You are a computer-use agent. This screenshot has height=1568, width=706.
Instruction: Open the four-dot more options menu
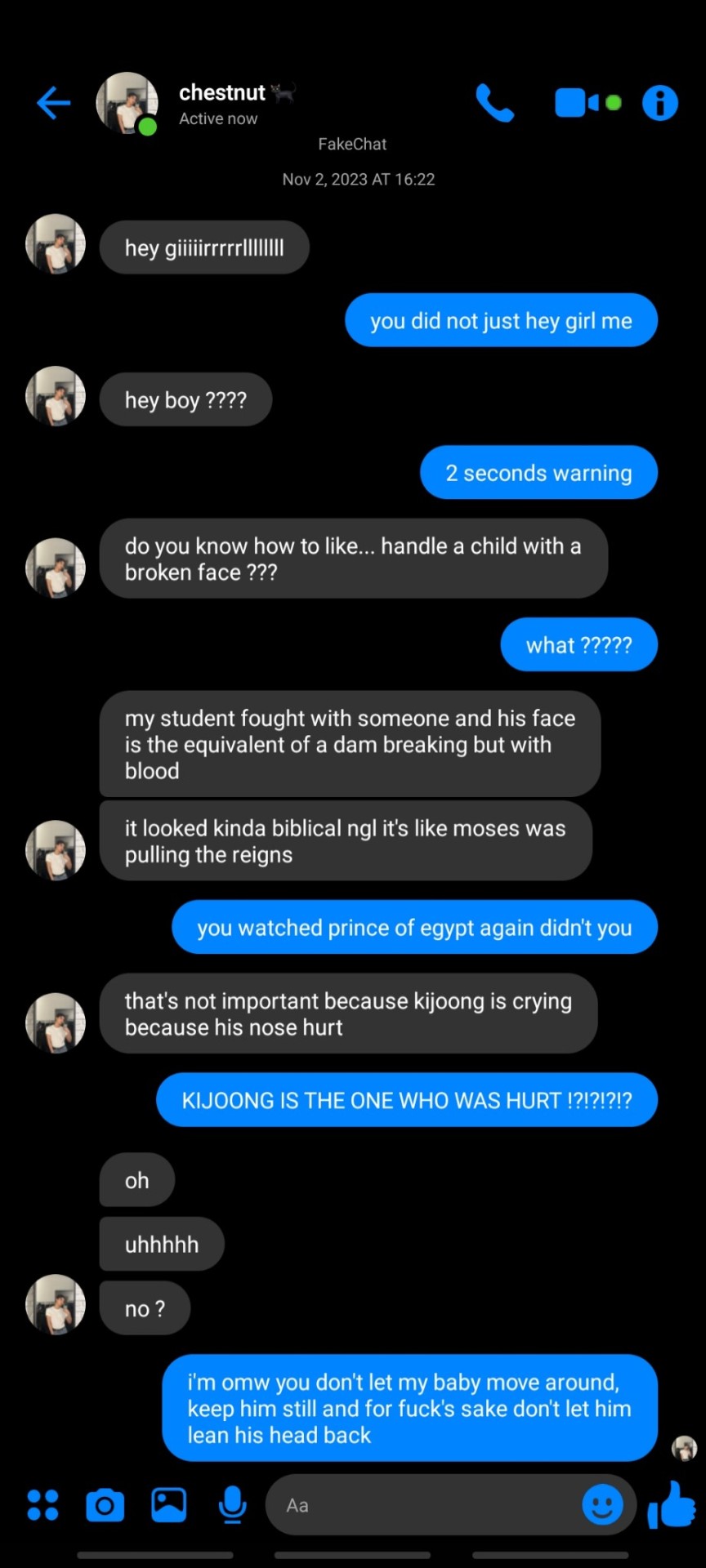[x=42, y=1505]
